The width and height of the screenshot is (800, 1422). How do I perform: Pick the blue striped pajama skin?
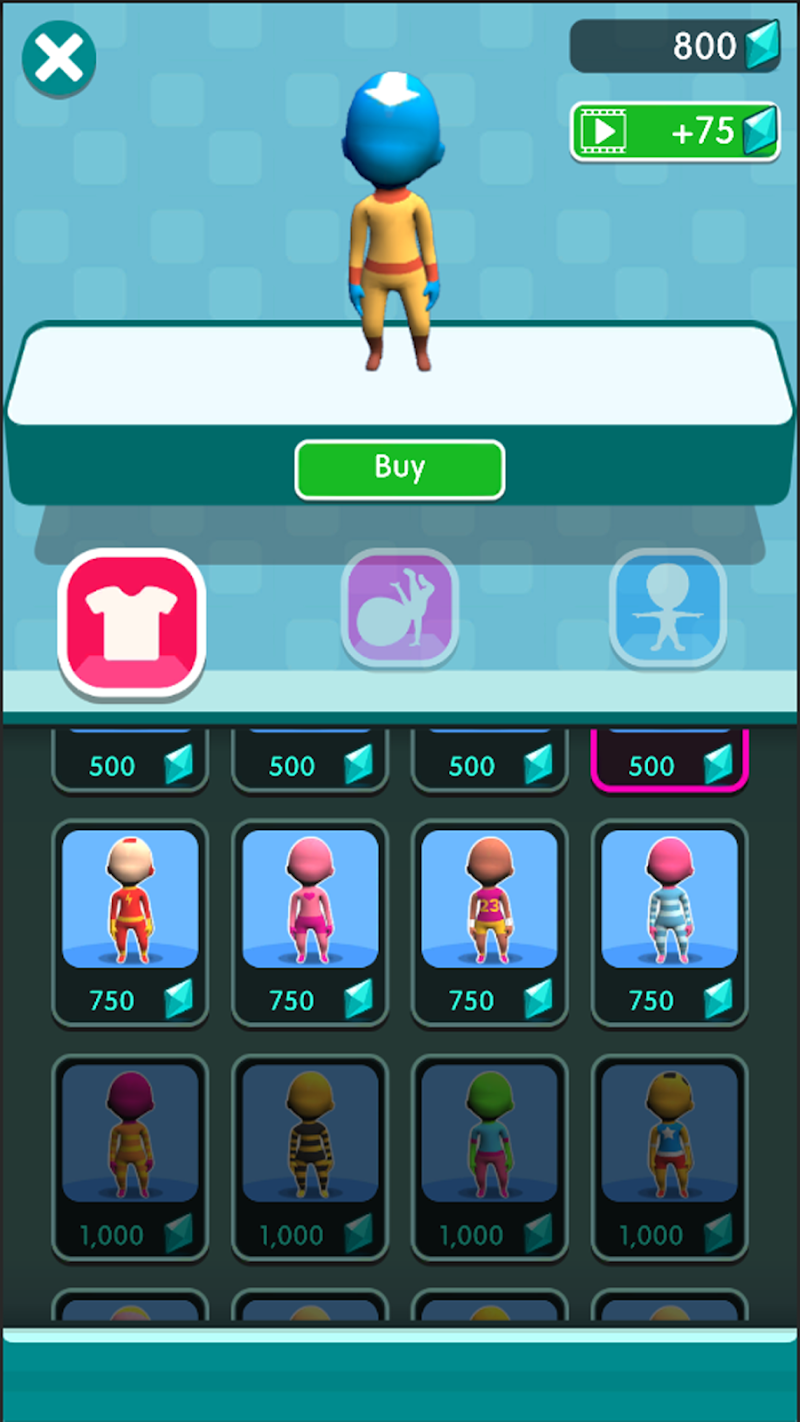pyautogui.click(x=669, y=920)
